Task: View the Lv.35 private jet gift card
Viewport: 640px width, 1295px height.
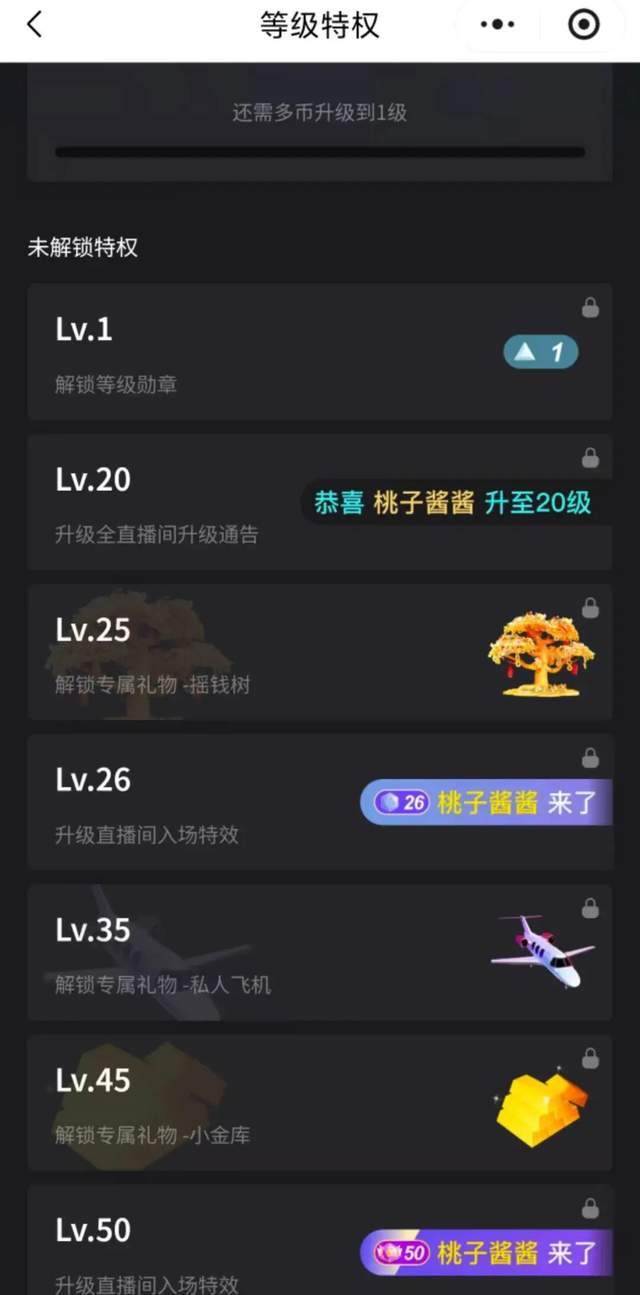Action: point(320,952)
